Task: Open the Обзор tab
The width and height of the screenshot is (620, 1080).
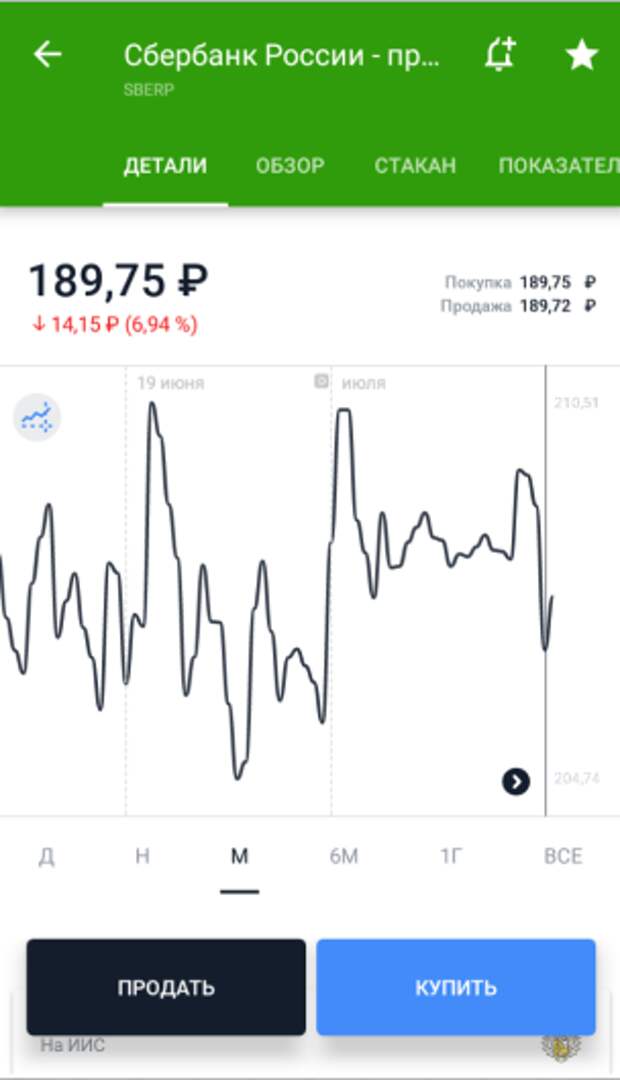Action: [290, 166]
